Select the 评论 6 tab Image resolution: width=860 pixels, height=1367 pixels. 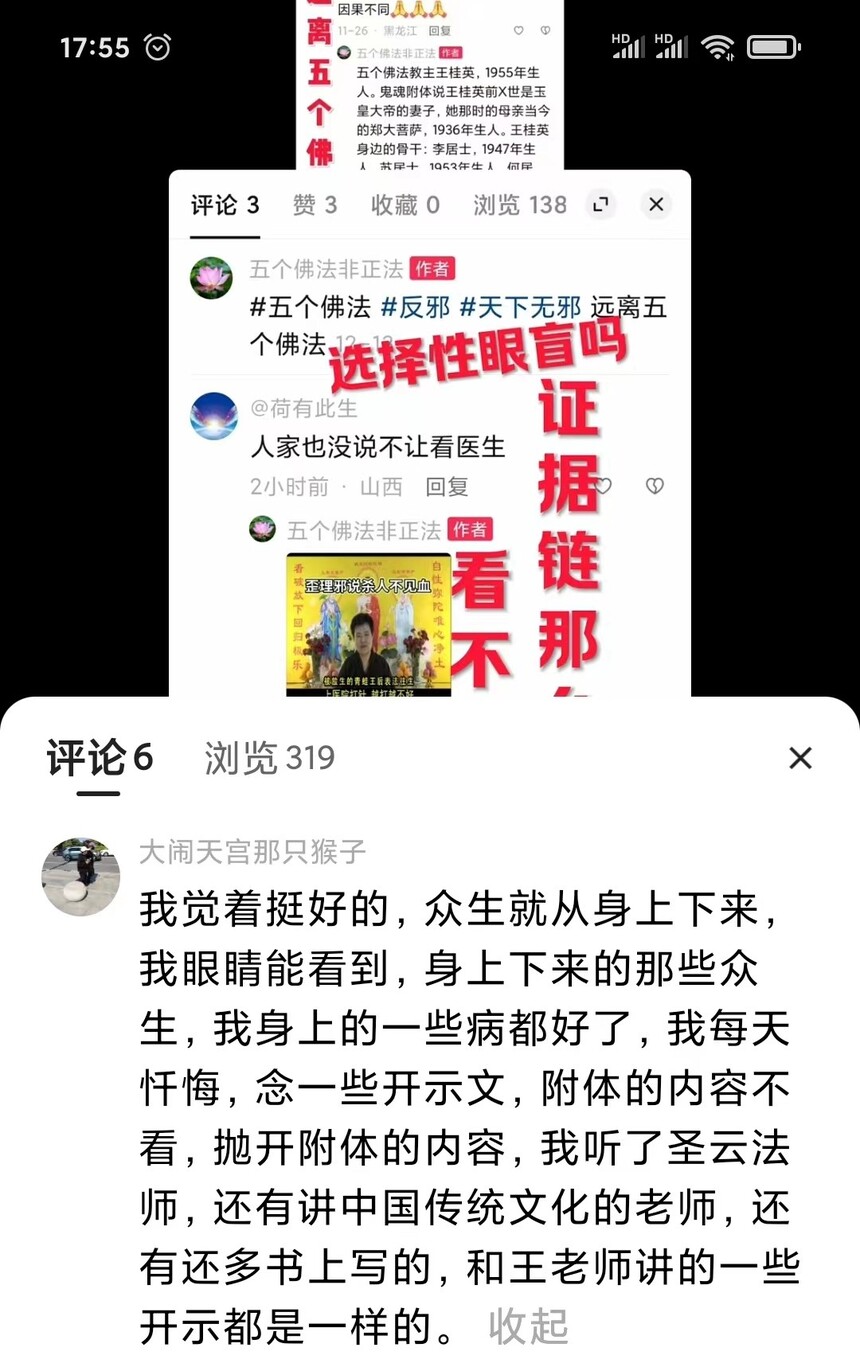click(100, 758)
